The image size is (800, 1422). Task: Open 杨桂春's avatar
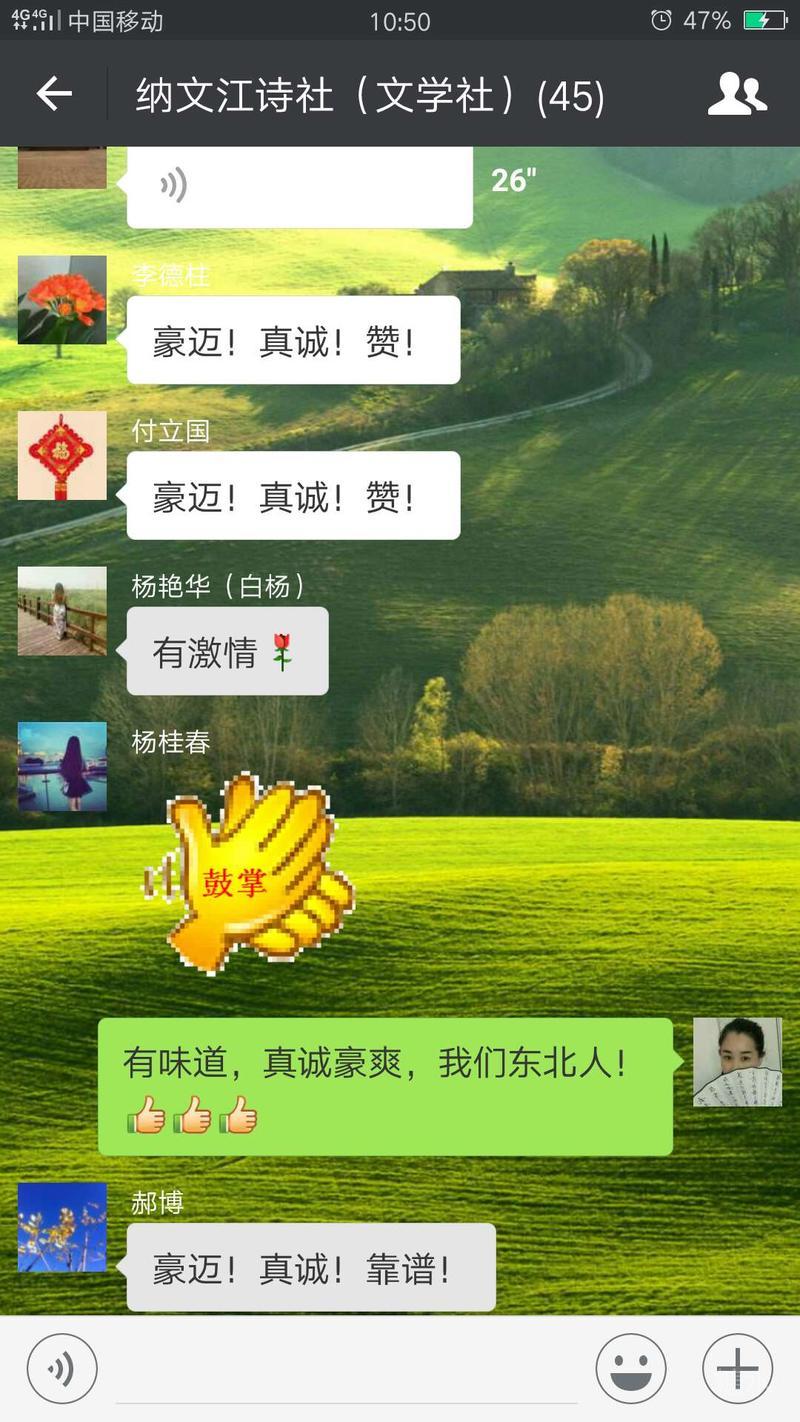62,766
